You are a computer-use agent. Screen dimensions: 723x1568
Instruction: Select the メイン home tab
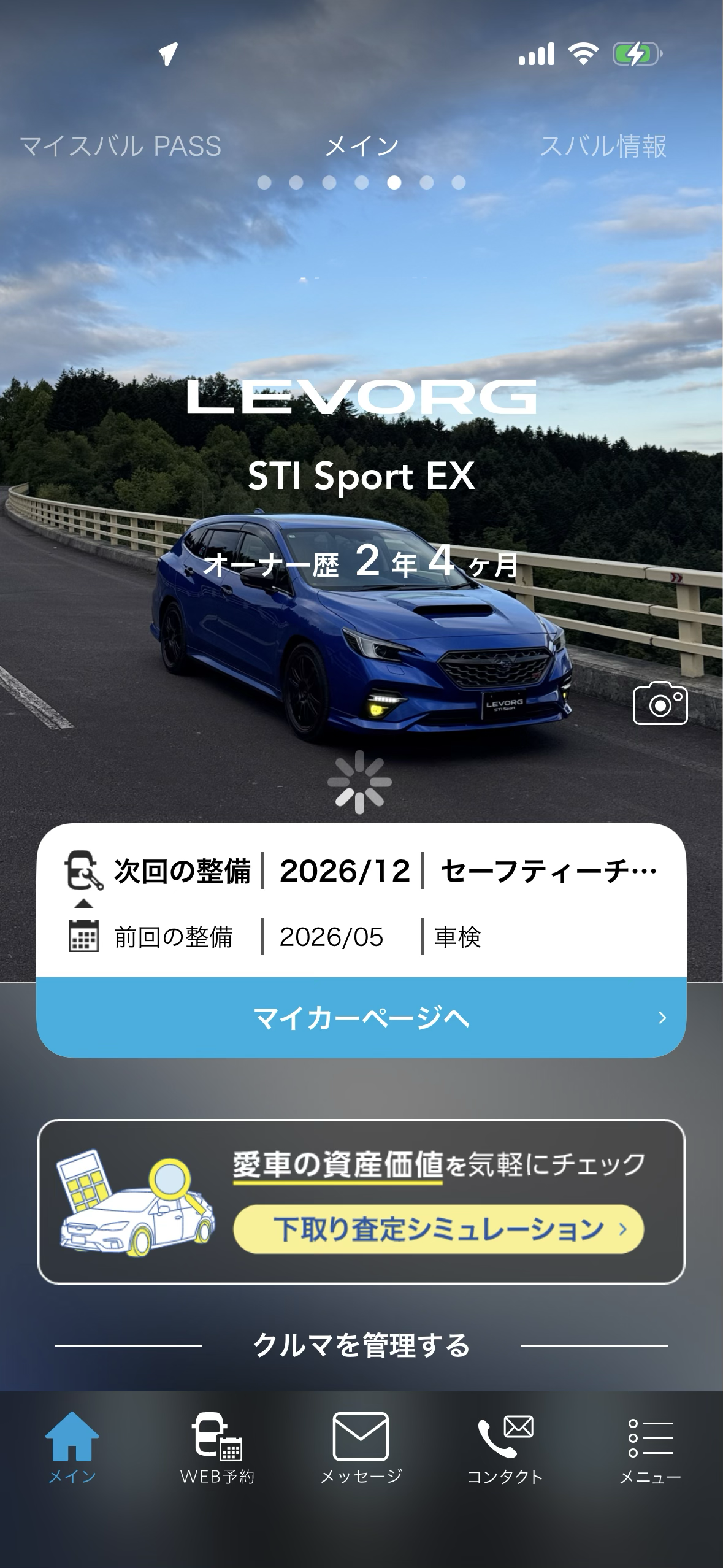coord(72,1448)
